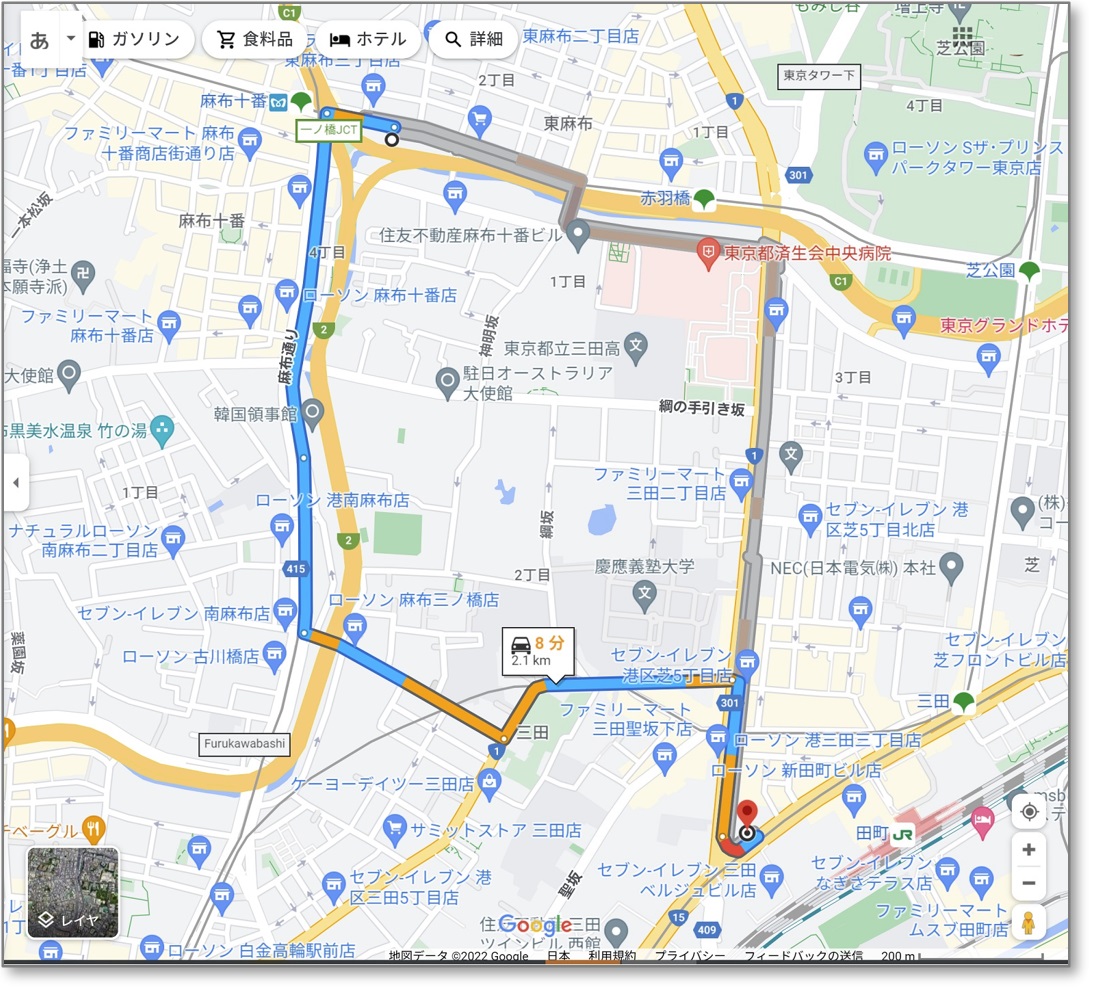
Task: Zoom in with the plus button
Action: (x=1028, y=850)
